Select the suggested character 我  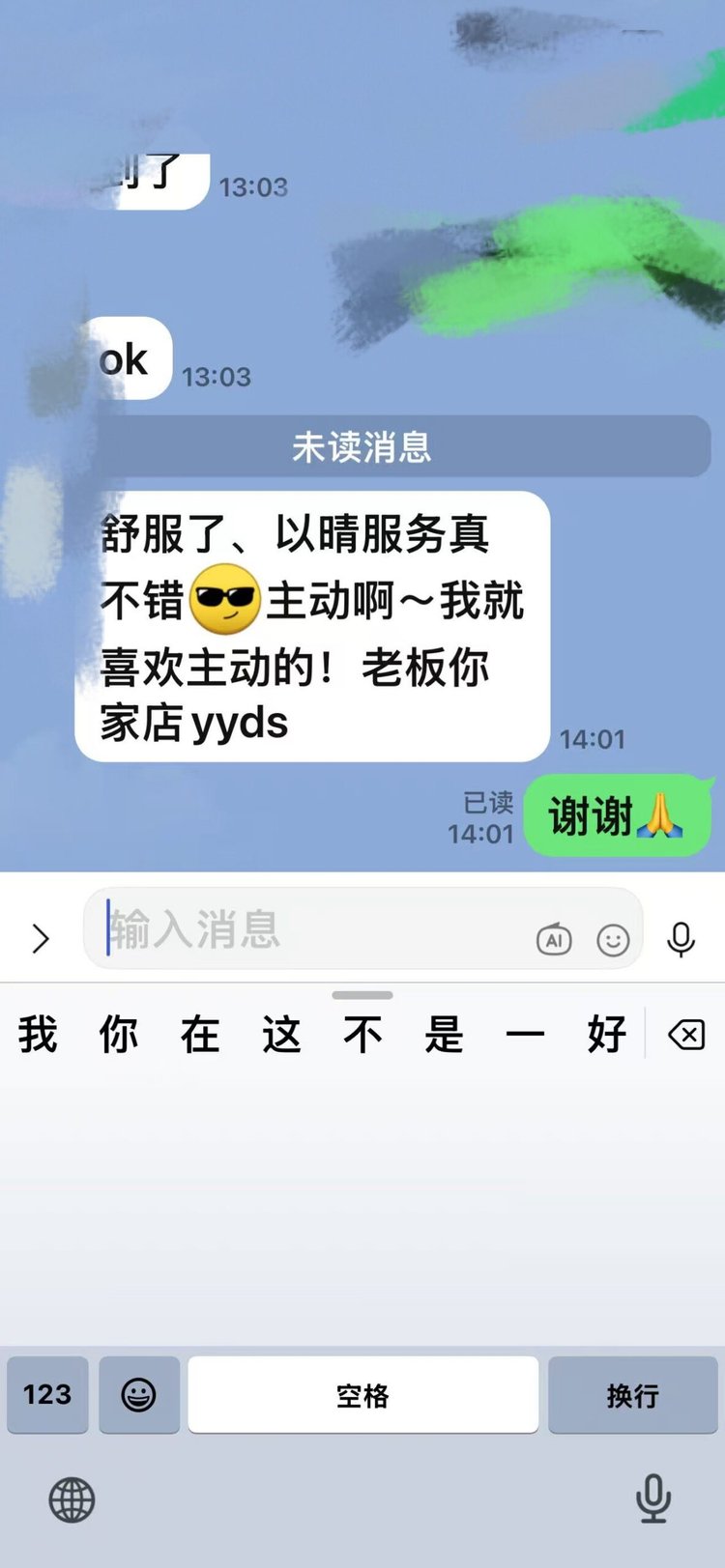38,1035
